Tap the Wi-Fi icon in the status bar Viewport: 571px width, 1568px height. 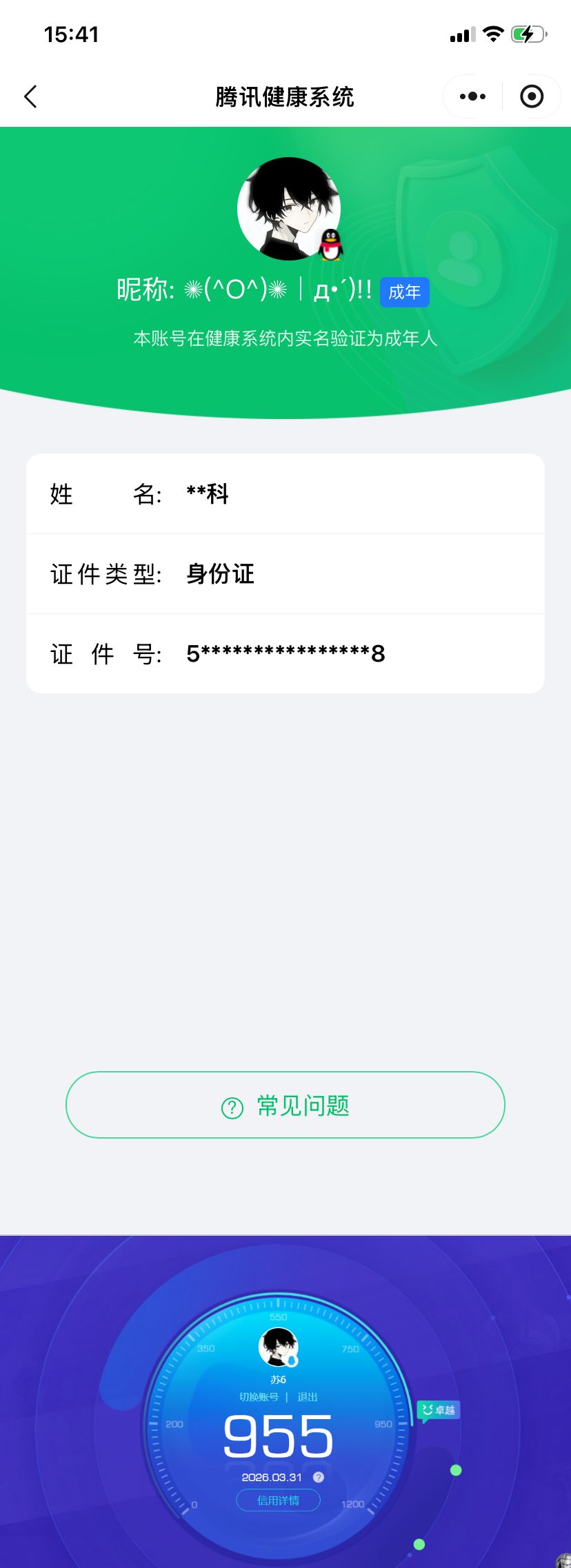click(492, 34)
